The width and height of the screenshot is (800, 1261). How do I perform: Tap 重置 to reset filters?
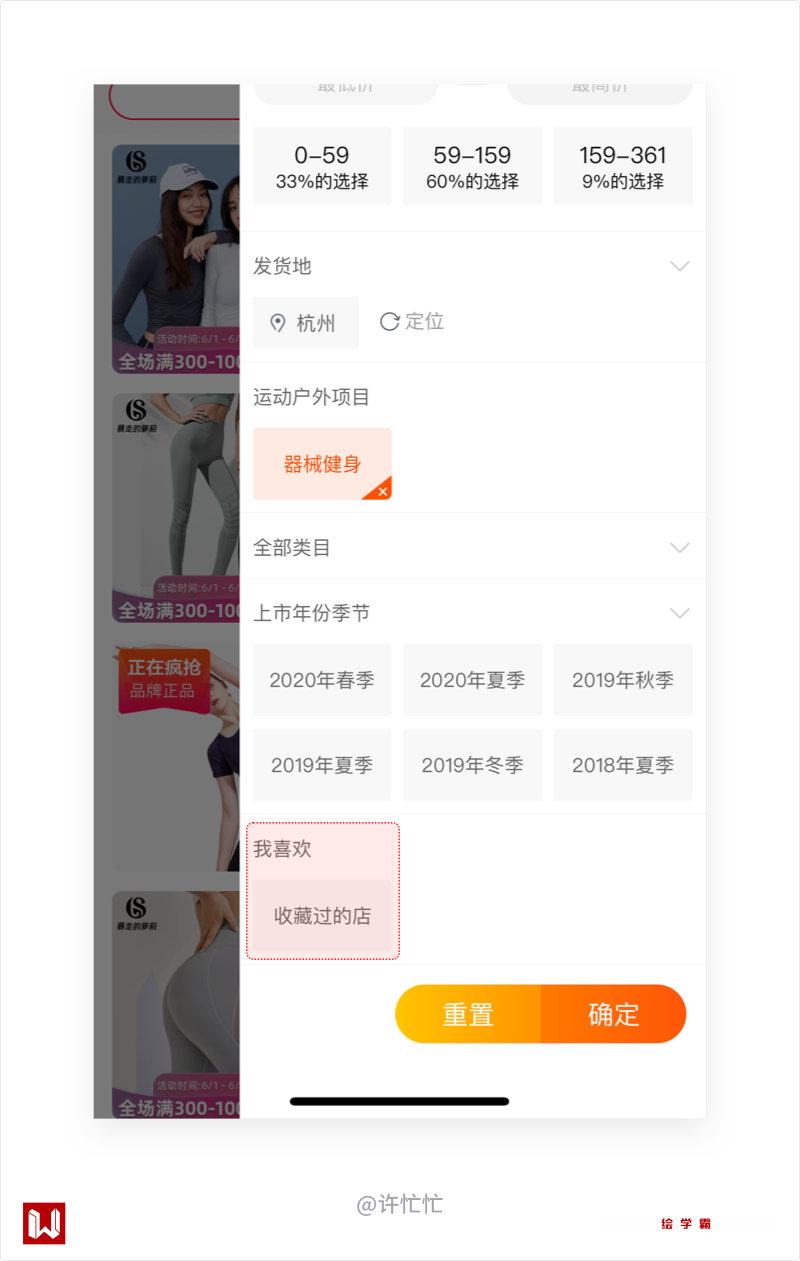tap(468, 1014)
